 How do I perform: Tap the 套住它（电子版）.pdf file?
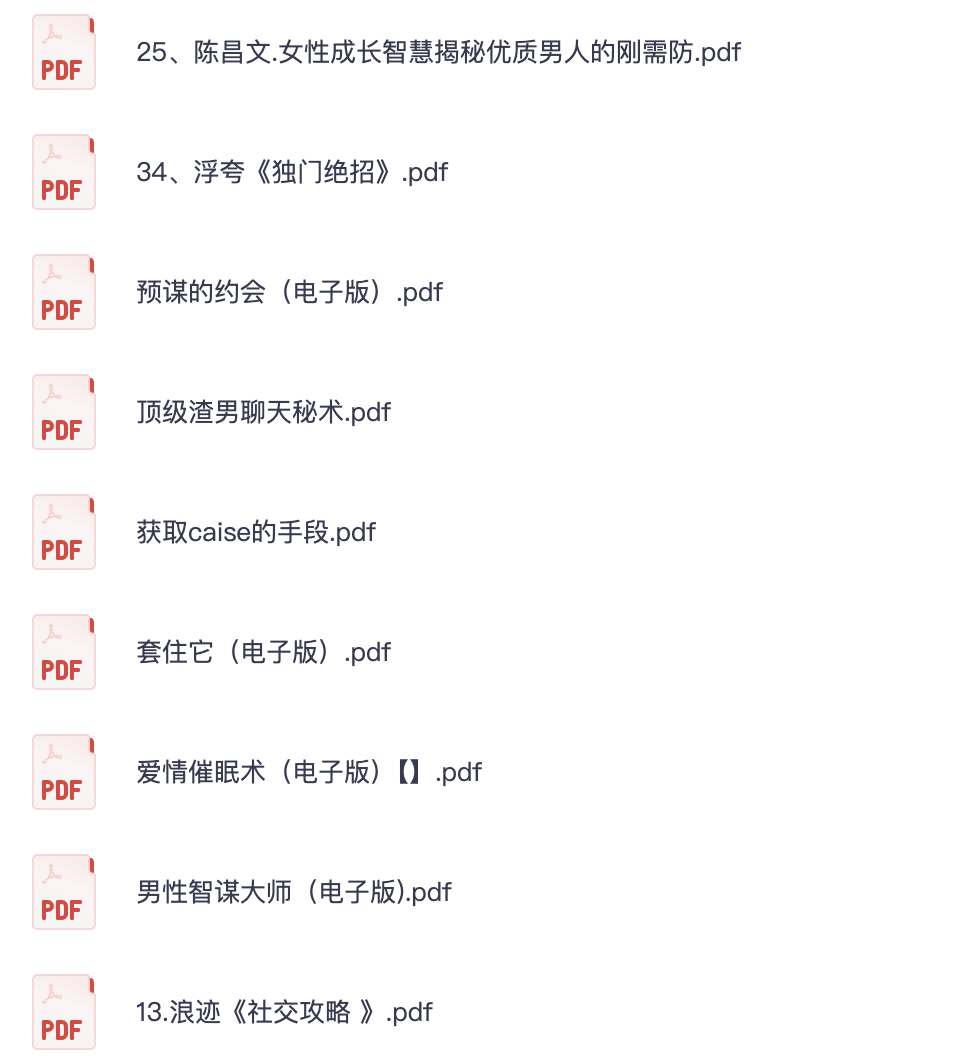263,652
